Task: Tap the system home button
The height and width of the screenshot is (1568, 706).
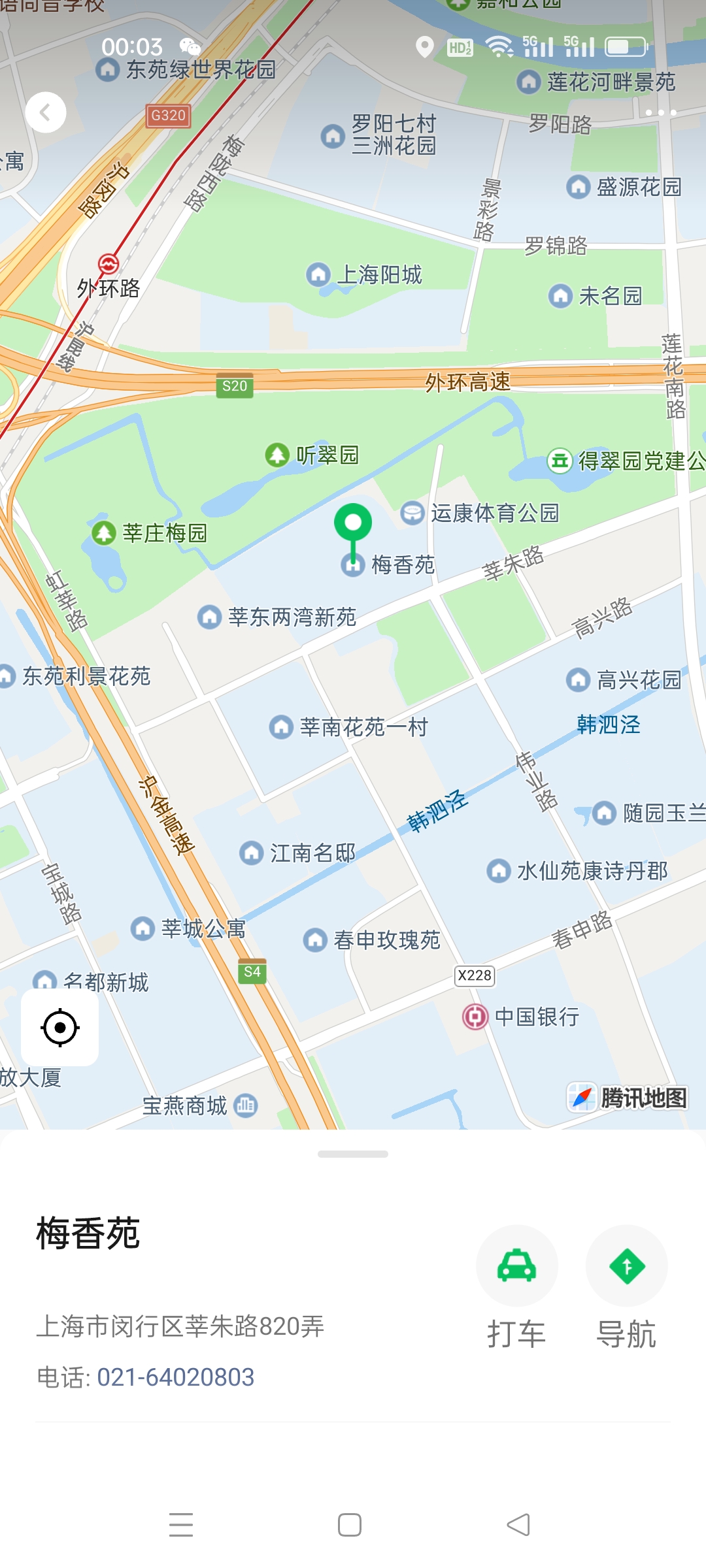Action: [x=350, y=1525]
